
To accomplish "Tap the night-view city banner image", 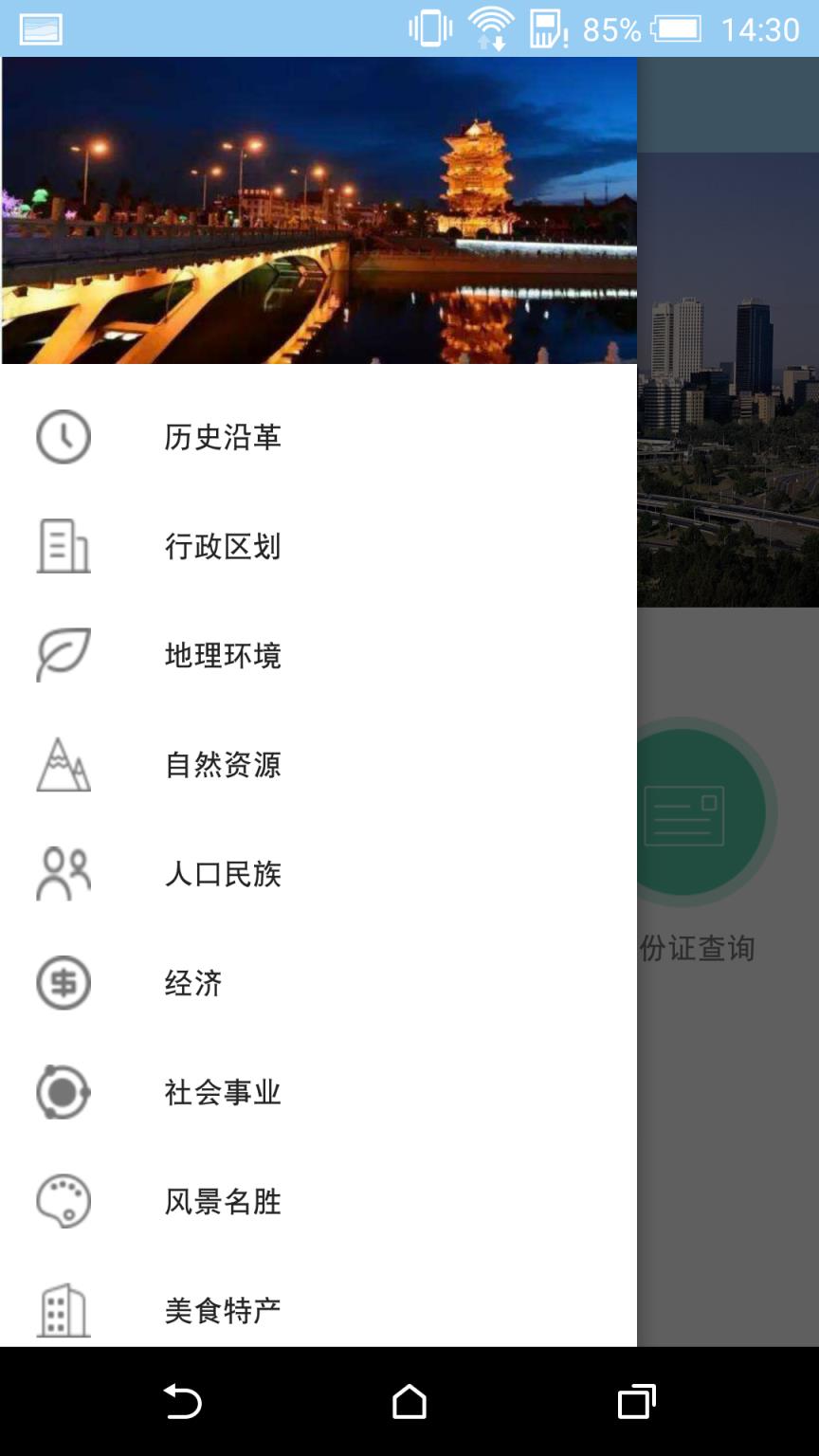I will (x=318, y=209).
